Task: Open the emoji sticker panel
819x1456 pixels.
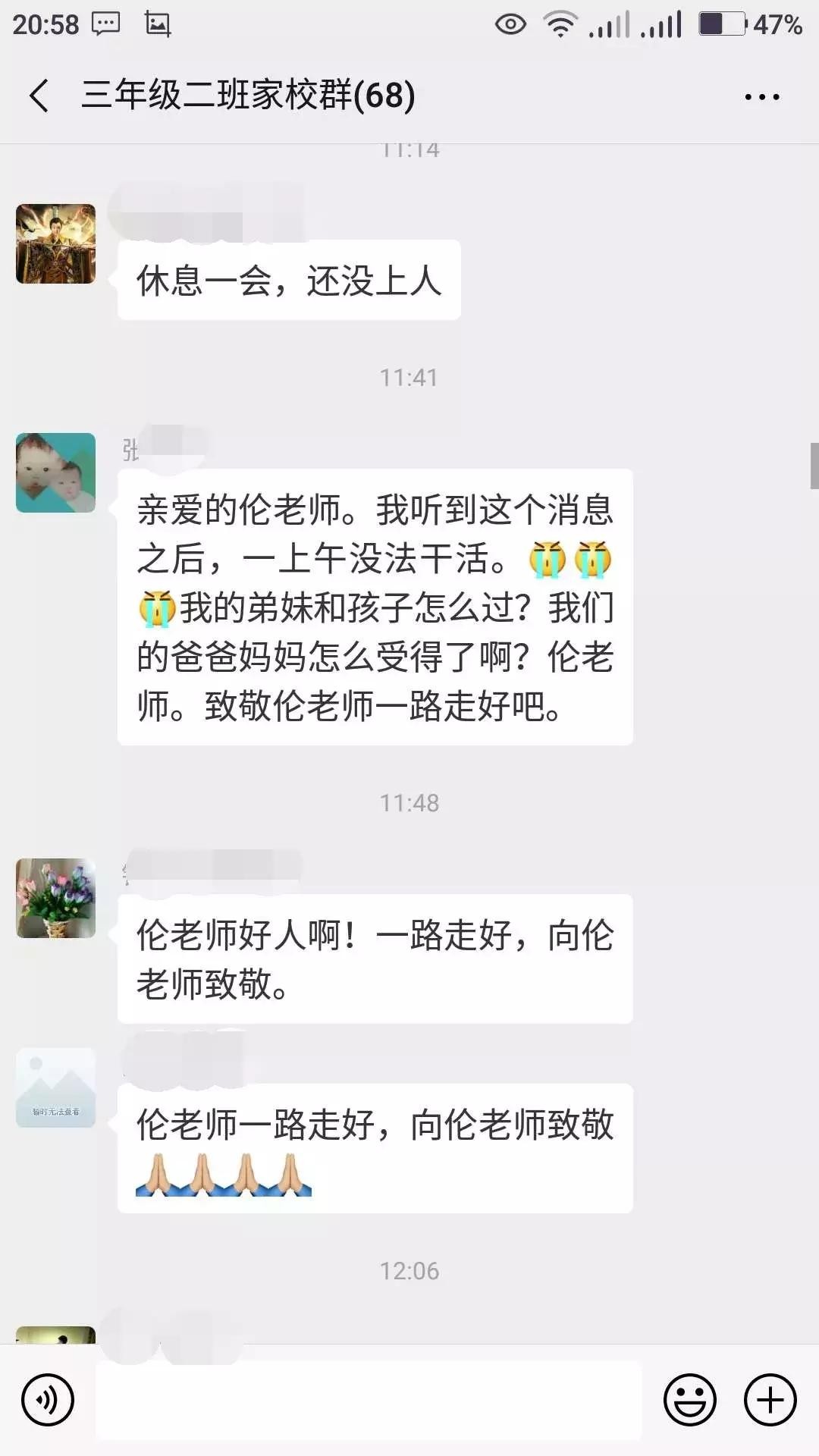Action: pos(689,1400)
